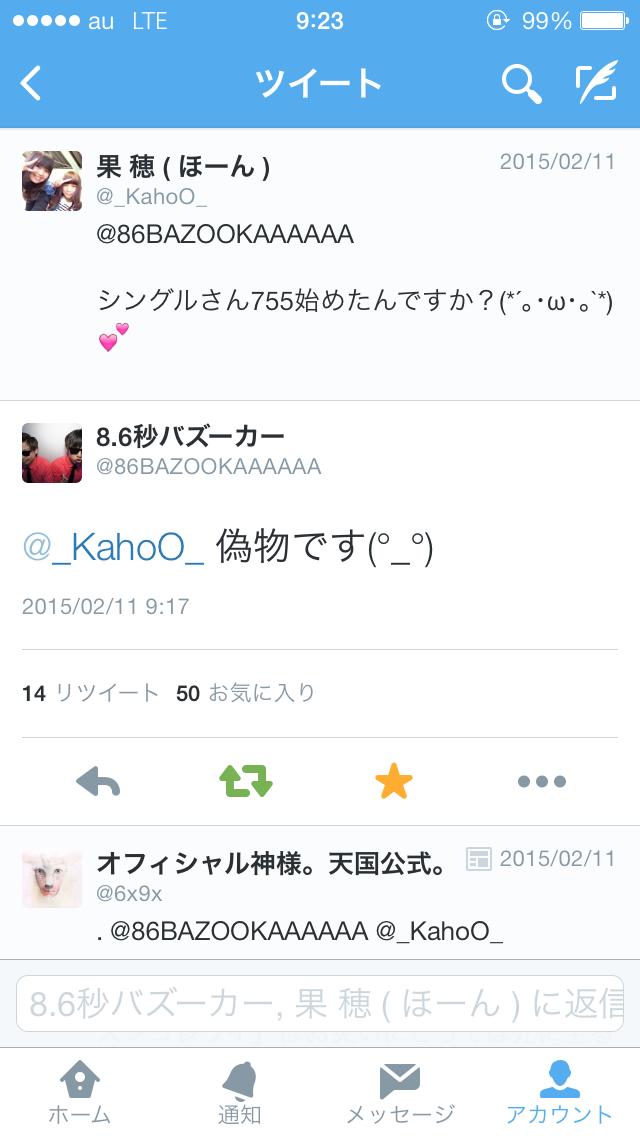Open the three-dot more options menu

click(x=541, y=781)
